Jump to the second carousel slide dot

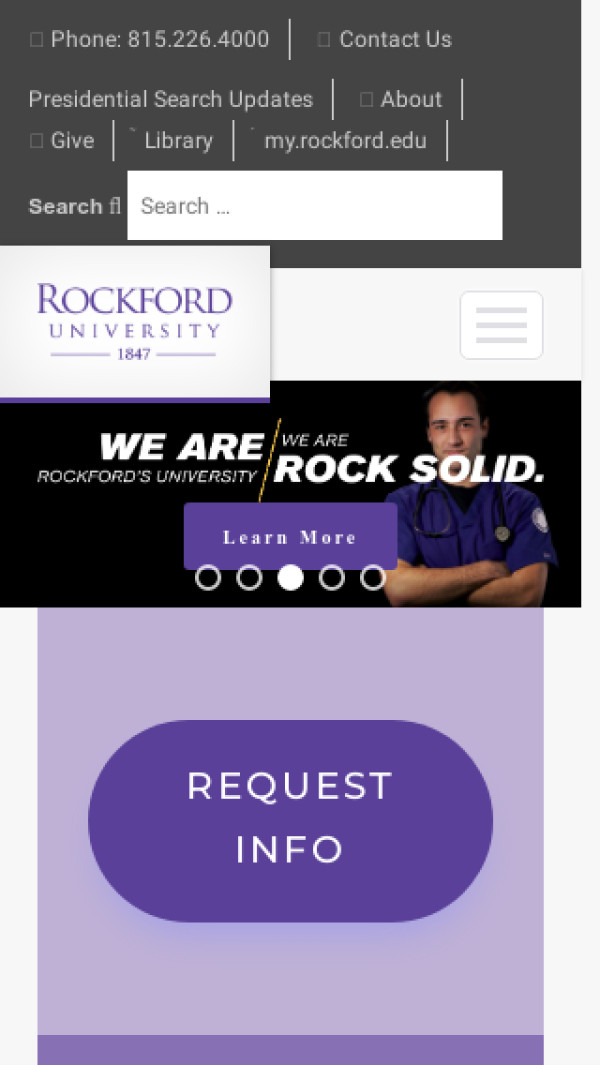(249, 578)
